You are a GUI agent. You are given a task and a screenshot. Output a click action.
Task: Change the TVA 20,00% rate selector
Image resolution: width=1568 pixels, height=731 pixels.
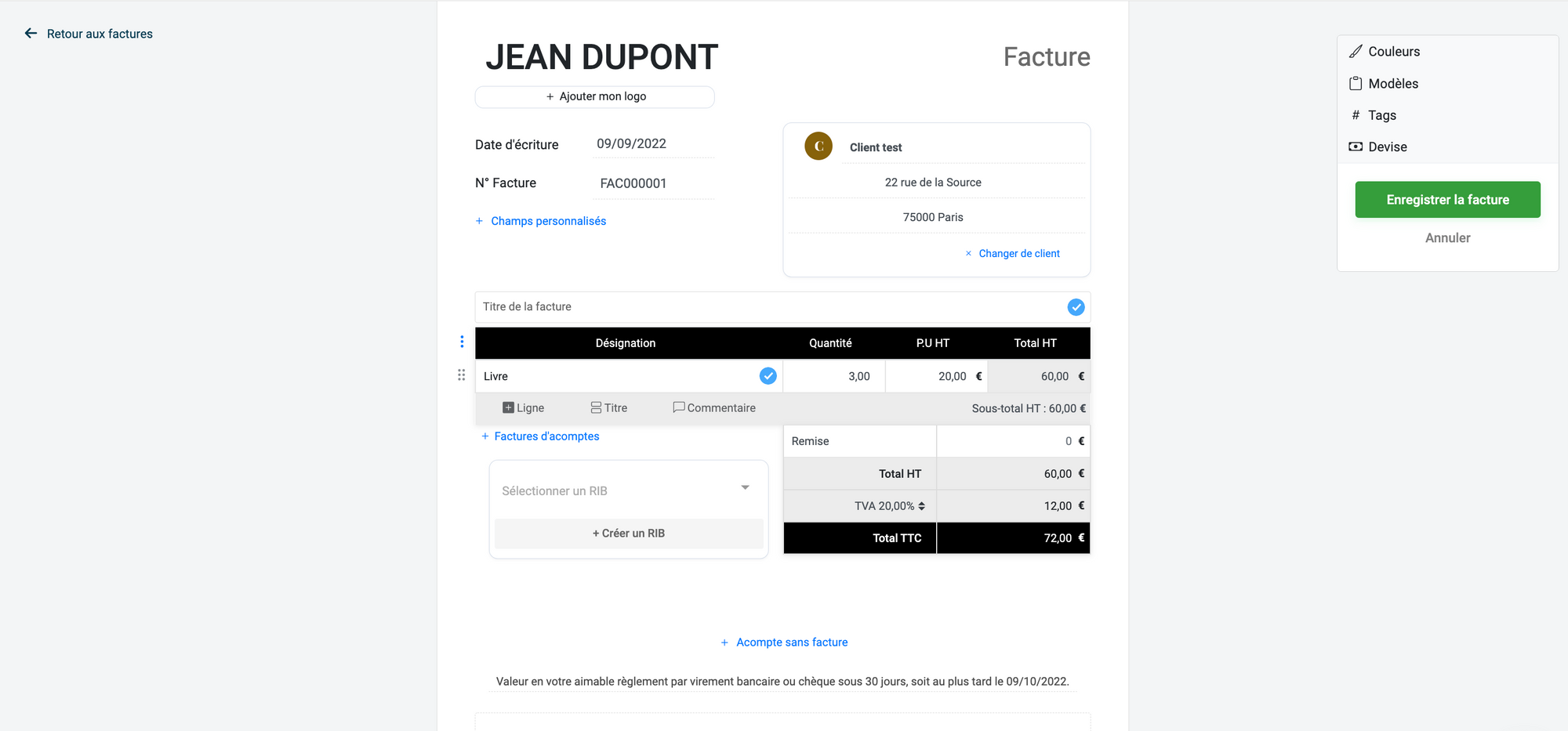[890, 506]
